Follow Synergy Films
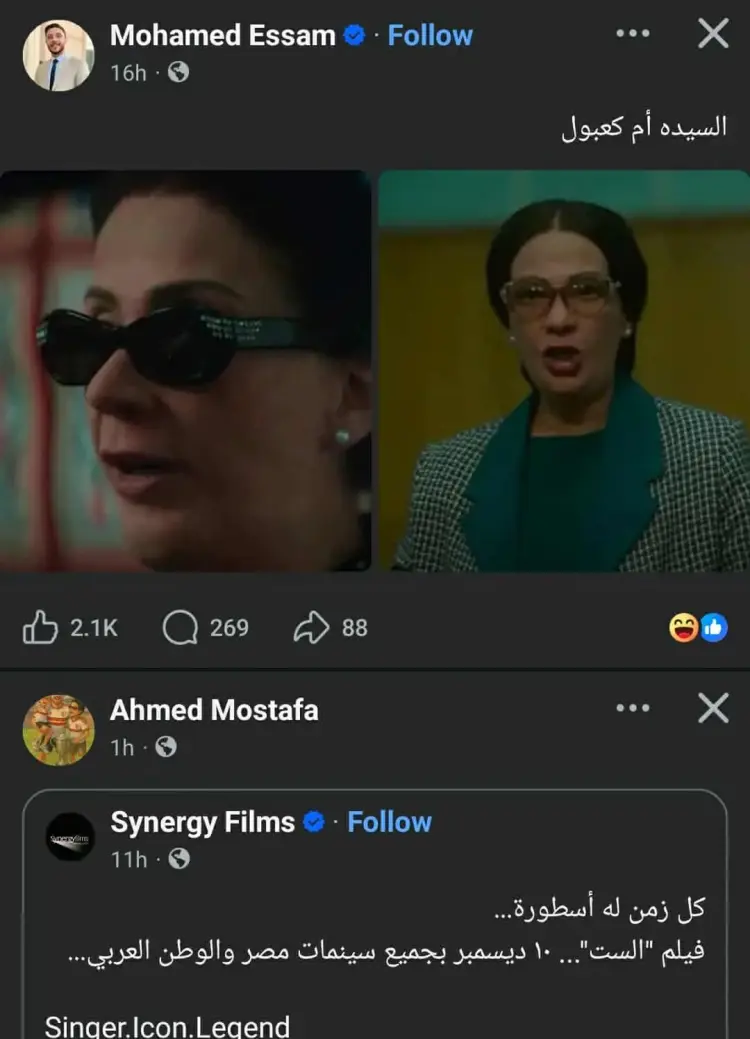Image resolution: width=750 pixels, height=1039 pixels. tap(389, 822)
